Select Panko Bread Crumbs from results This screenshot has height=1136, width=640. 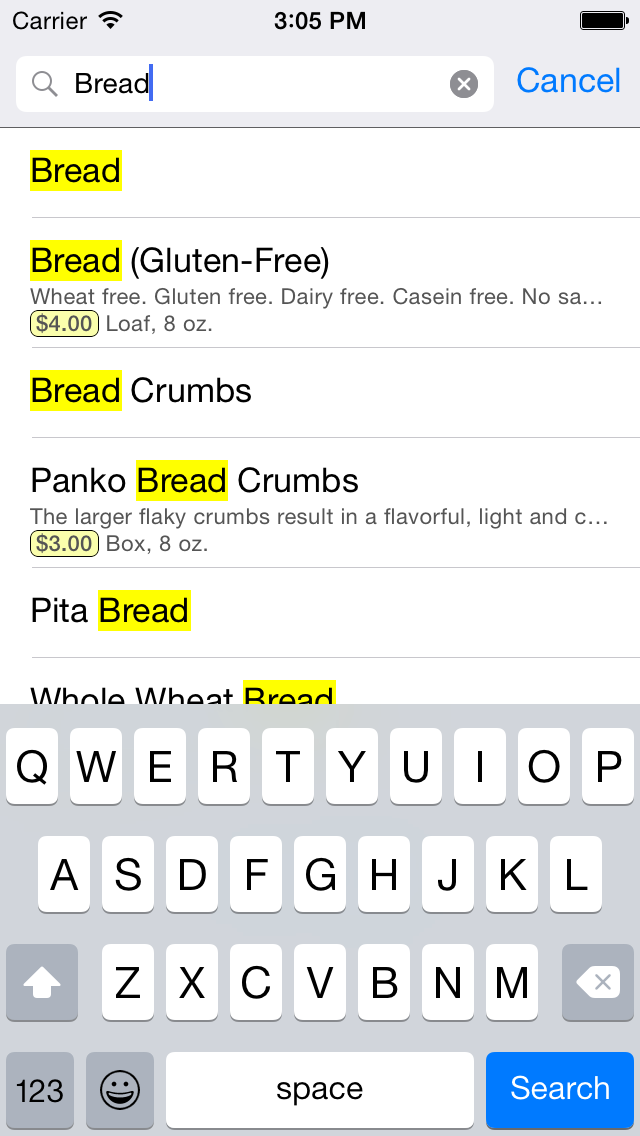click(320, 503)
